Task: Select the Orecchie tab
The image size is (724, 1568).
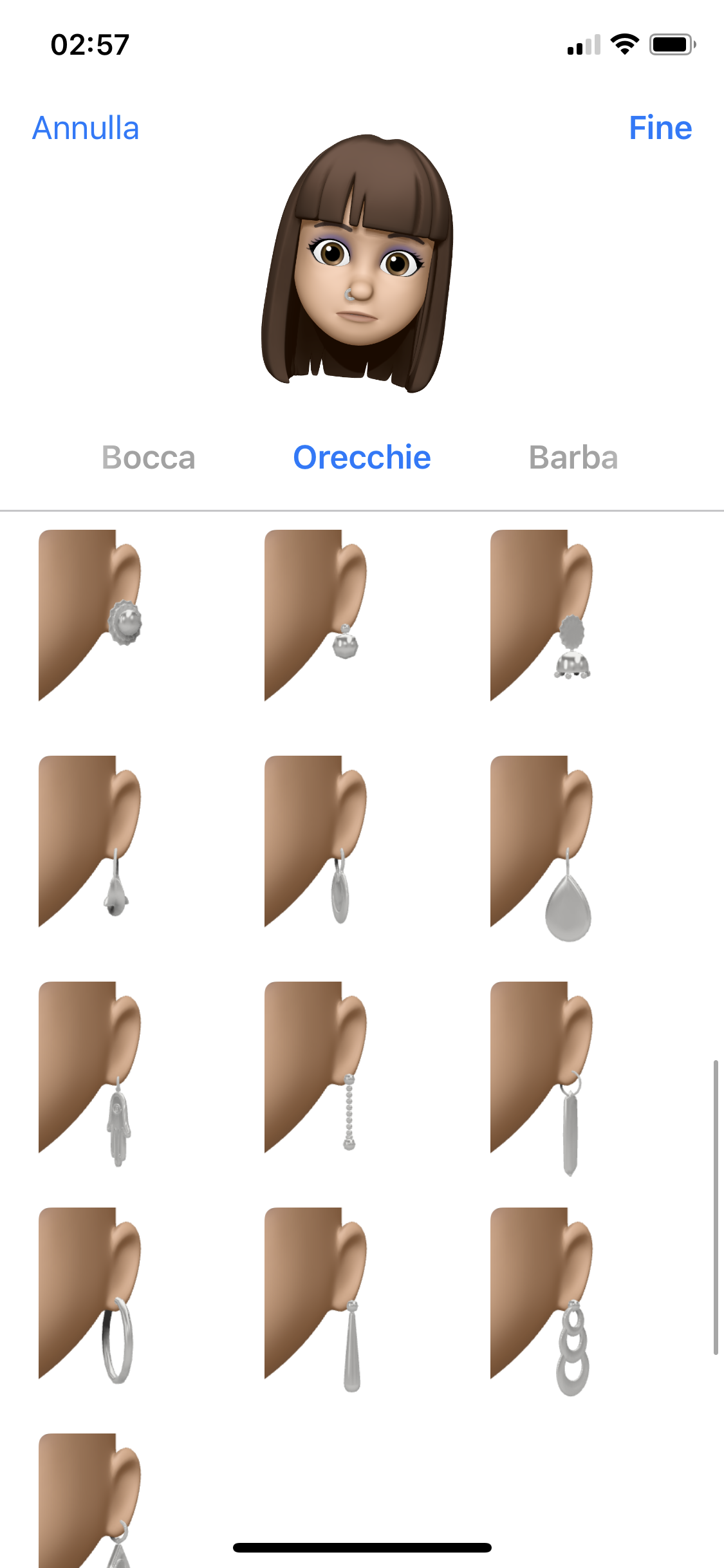Action: pyautogui.click(x=362, y=458)
